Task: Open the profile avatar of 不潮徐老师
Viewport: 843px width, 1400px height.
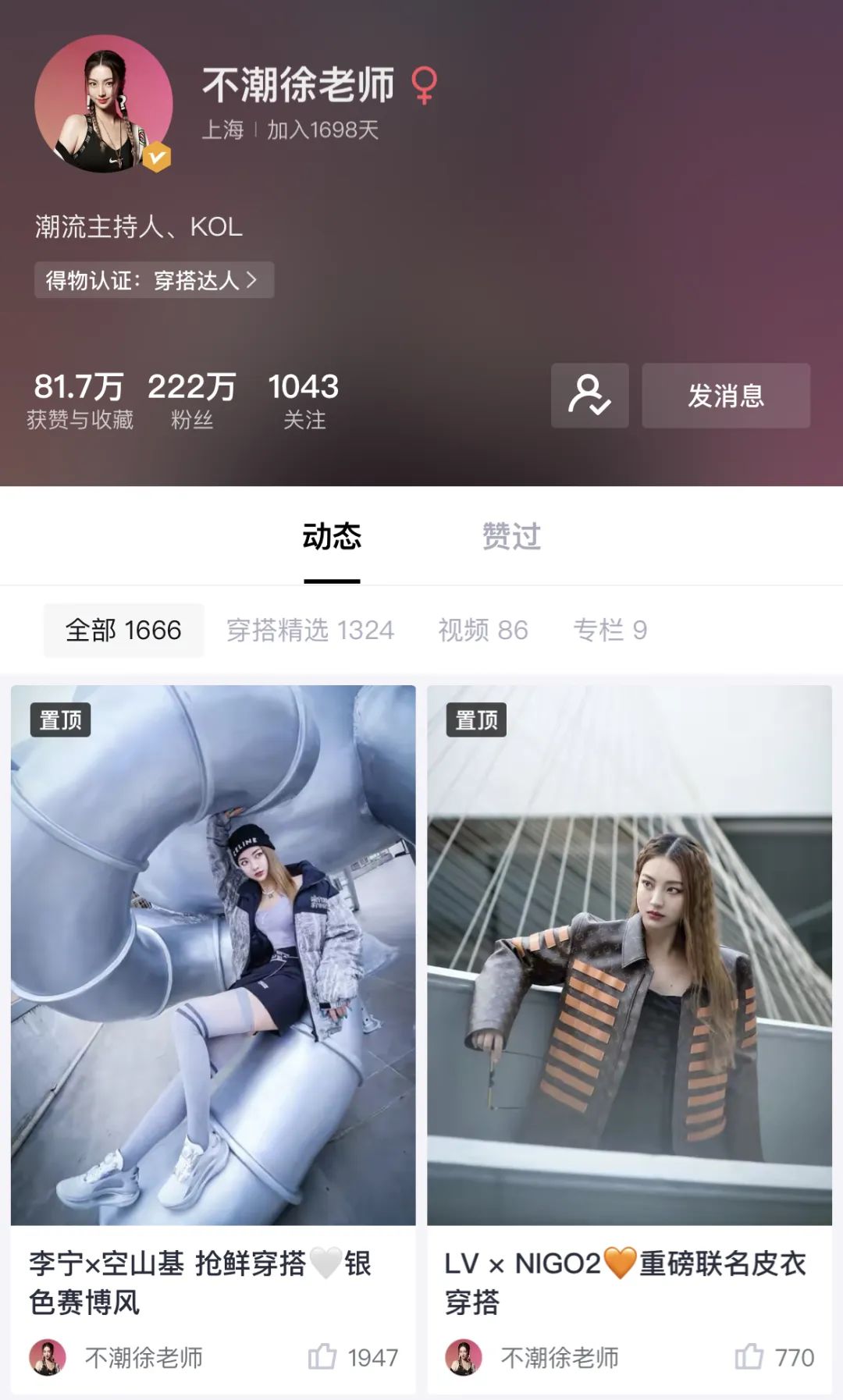Action: point(103,104)
